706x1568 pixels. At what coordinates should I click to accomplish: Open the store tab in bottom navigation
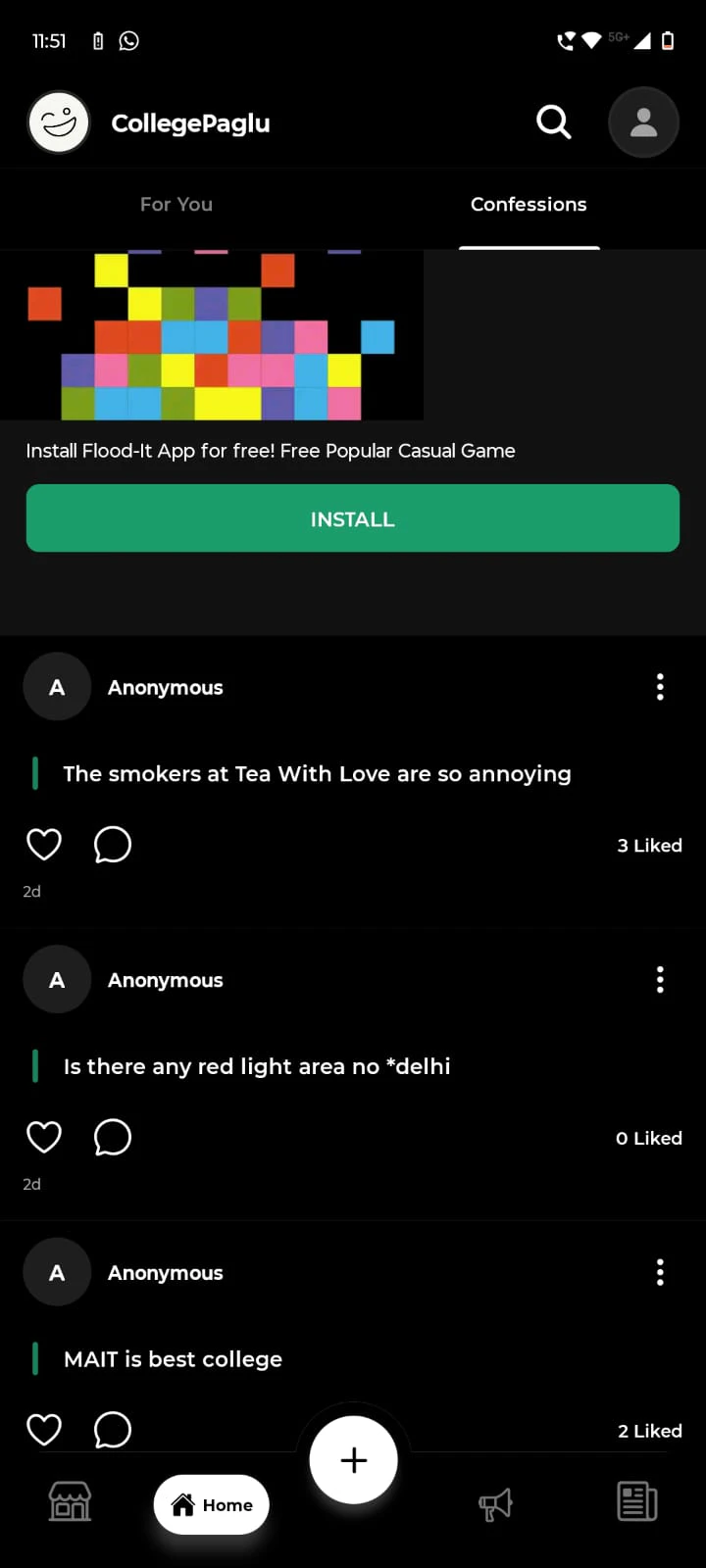[x=71, y=1502]
